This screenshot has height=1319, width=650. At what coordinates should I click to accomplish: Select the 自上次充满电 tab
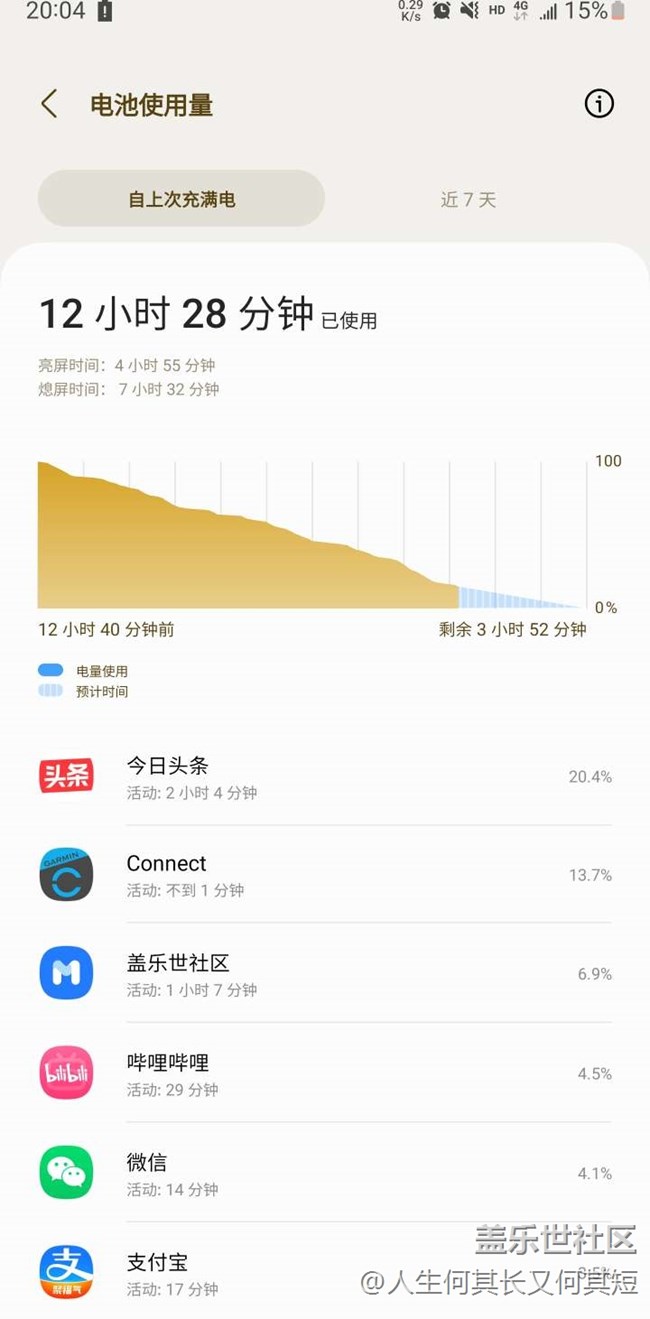coord(181,199)
